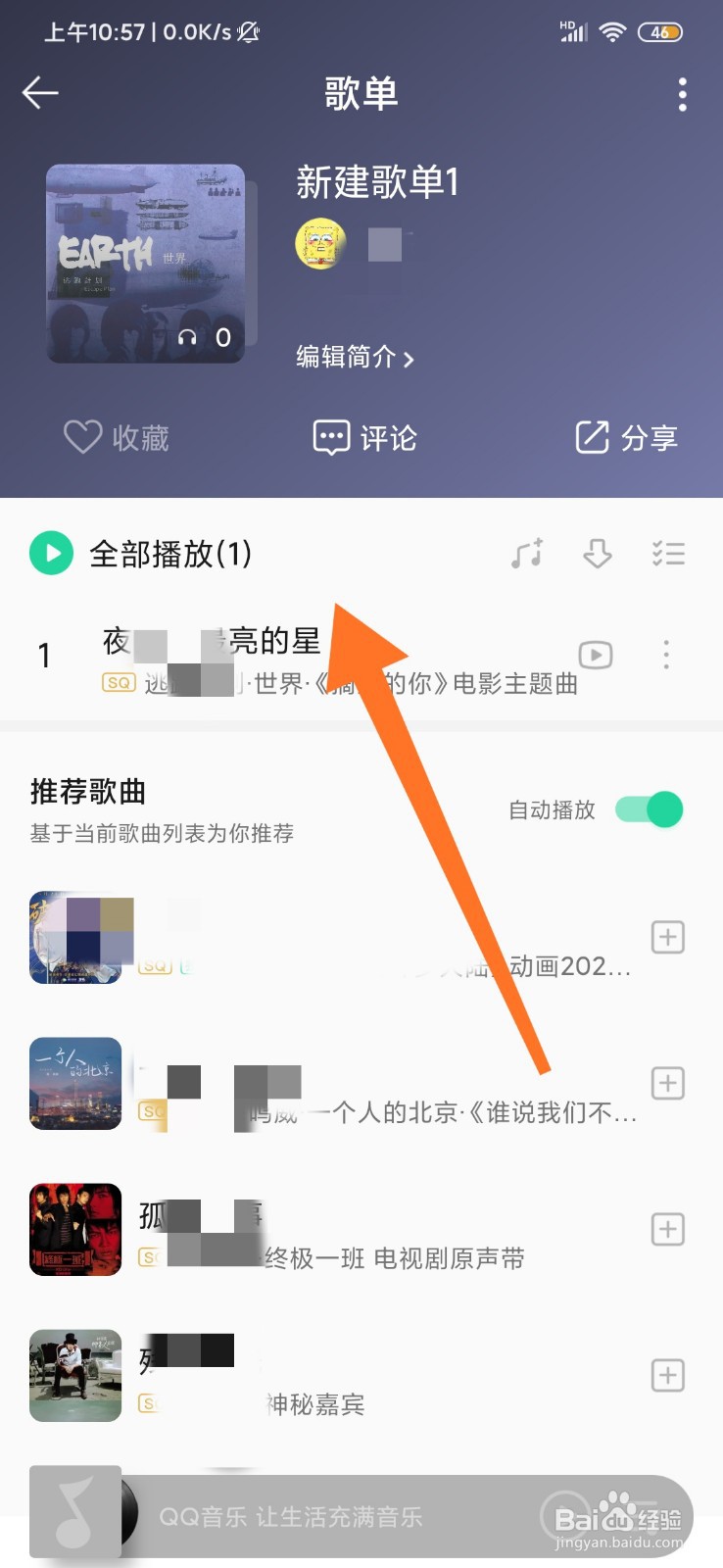
Task: Tap the 神秘嘉宾 song album thumbnail
Action: coord(74,1375)
